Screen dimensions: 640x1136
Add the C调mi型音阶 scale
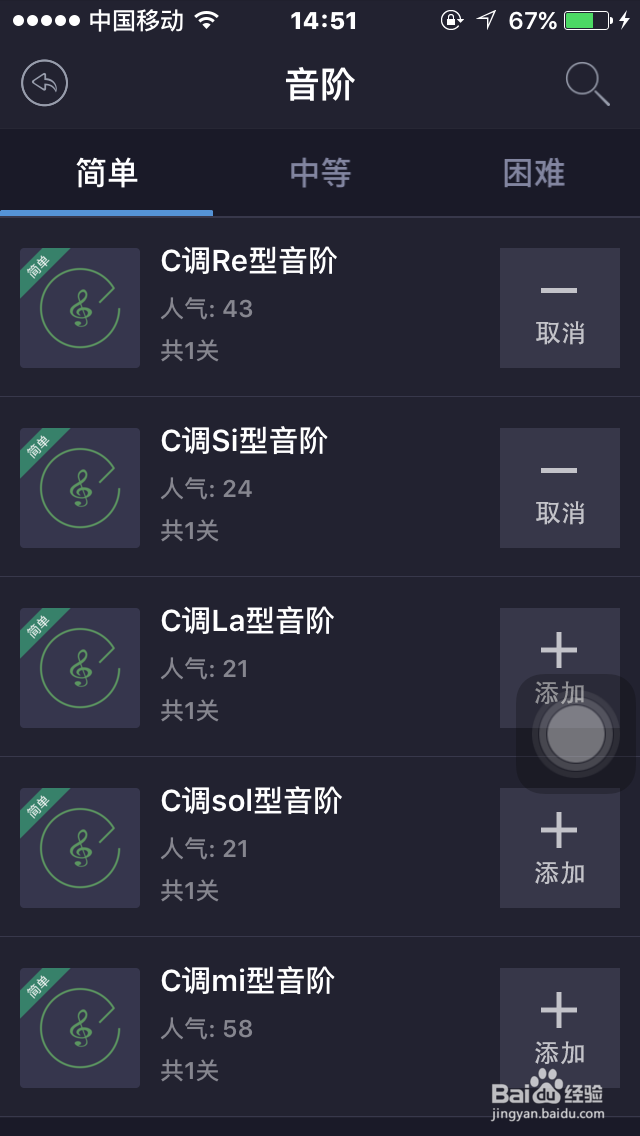click(x=559, y=1028)
